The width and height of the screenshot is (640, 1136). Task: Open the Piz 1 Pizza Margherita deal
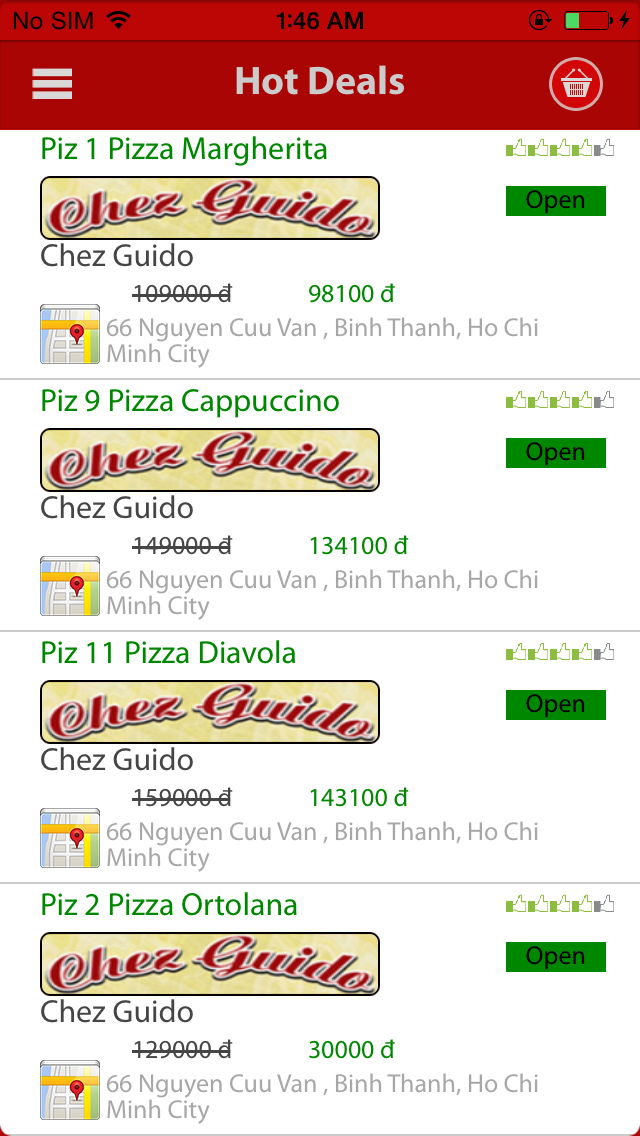(x=184, y=150)
